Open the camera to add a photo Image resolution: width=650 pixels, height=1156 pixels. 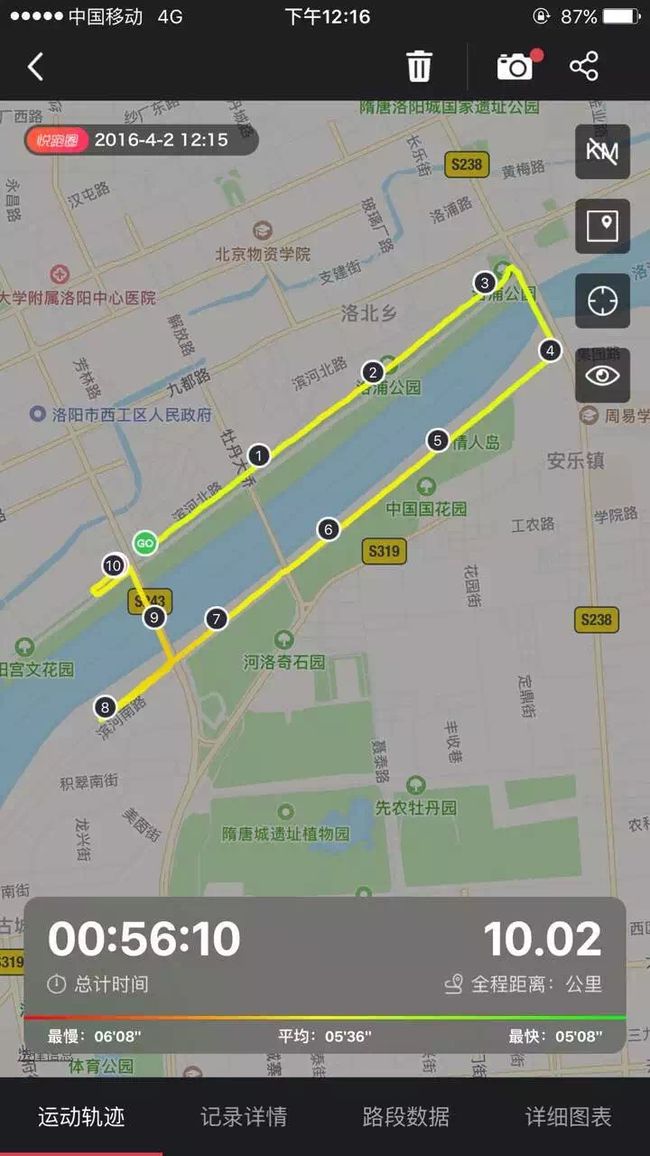[x=515, y=66]
